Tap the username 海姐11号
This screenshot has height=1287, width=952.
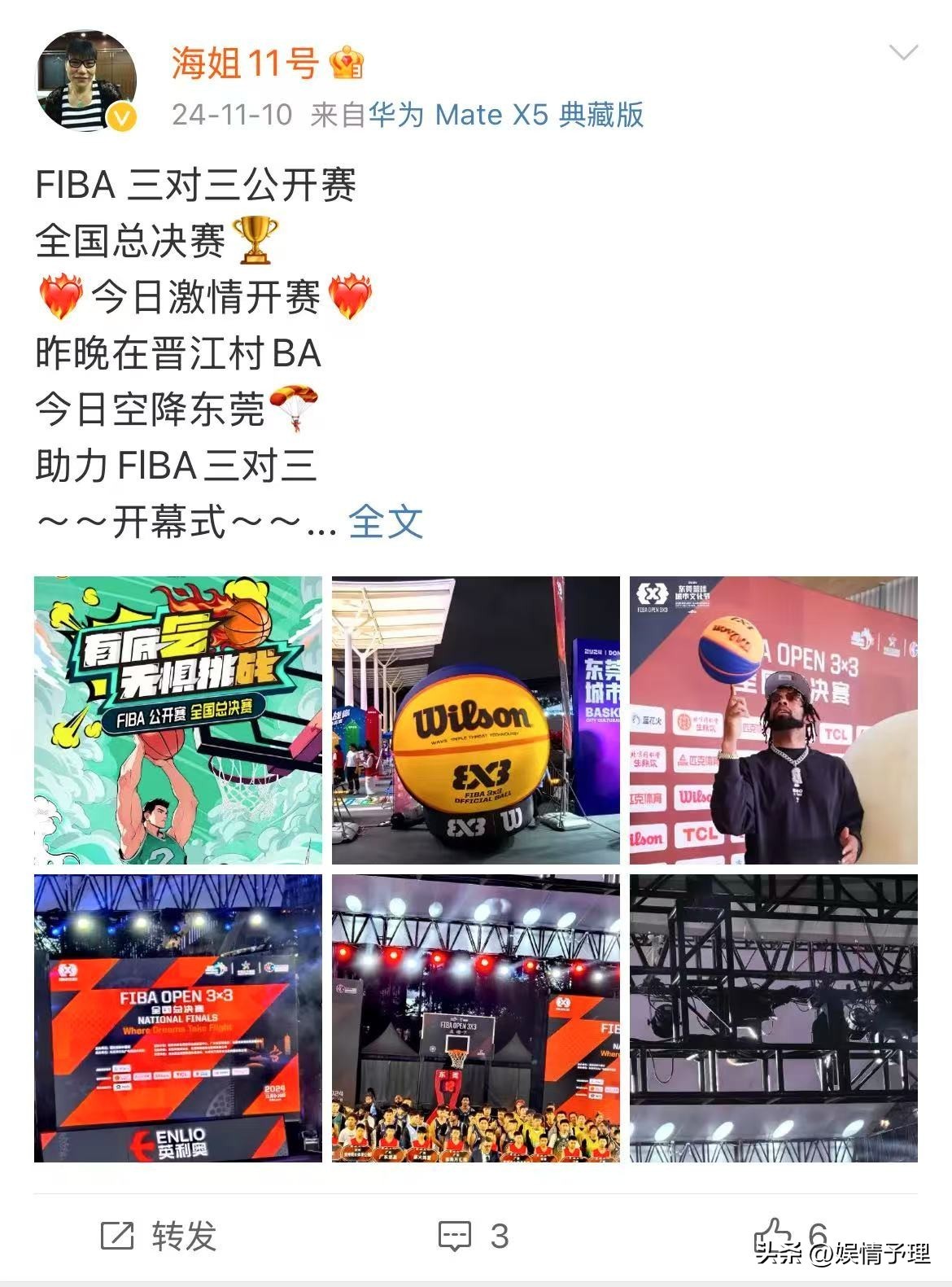click(244, 63)
